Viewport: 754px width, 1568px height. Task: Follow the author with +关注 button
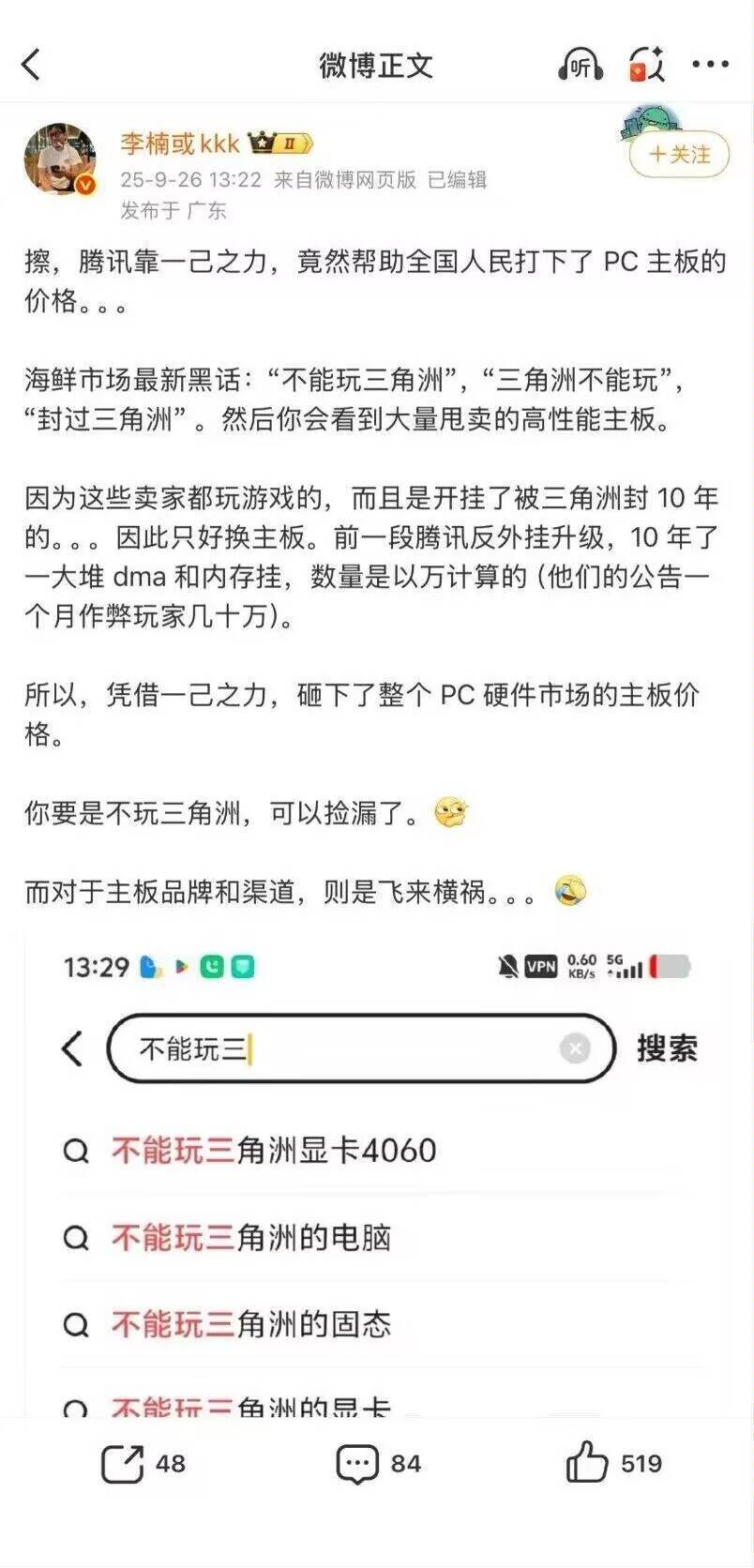pyautogui.click(x=679, y=155)
